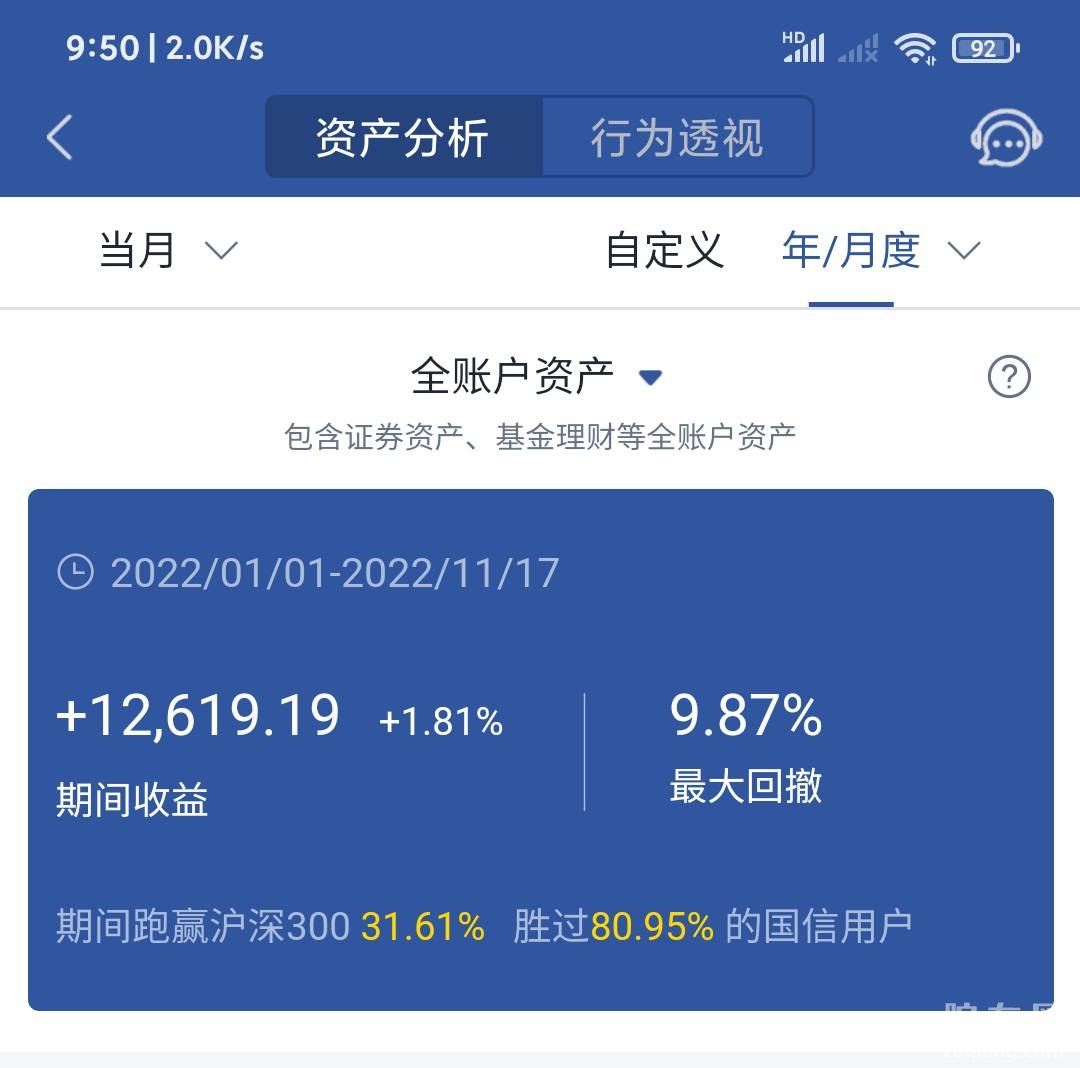Expand the 当月 dropdown
Image resolution: width=1080 pixels, height=1068 pixels.
click(x=168, y=250)
